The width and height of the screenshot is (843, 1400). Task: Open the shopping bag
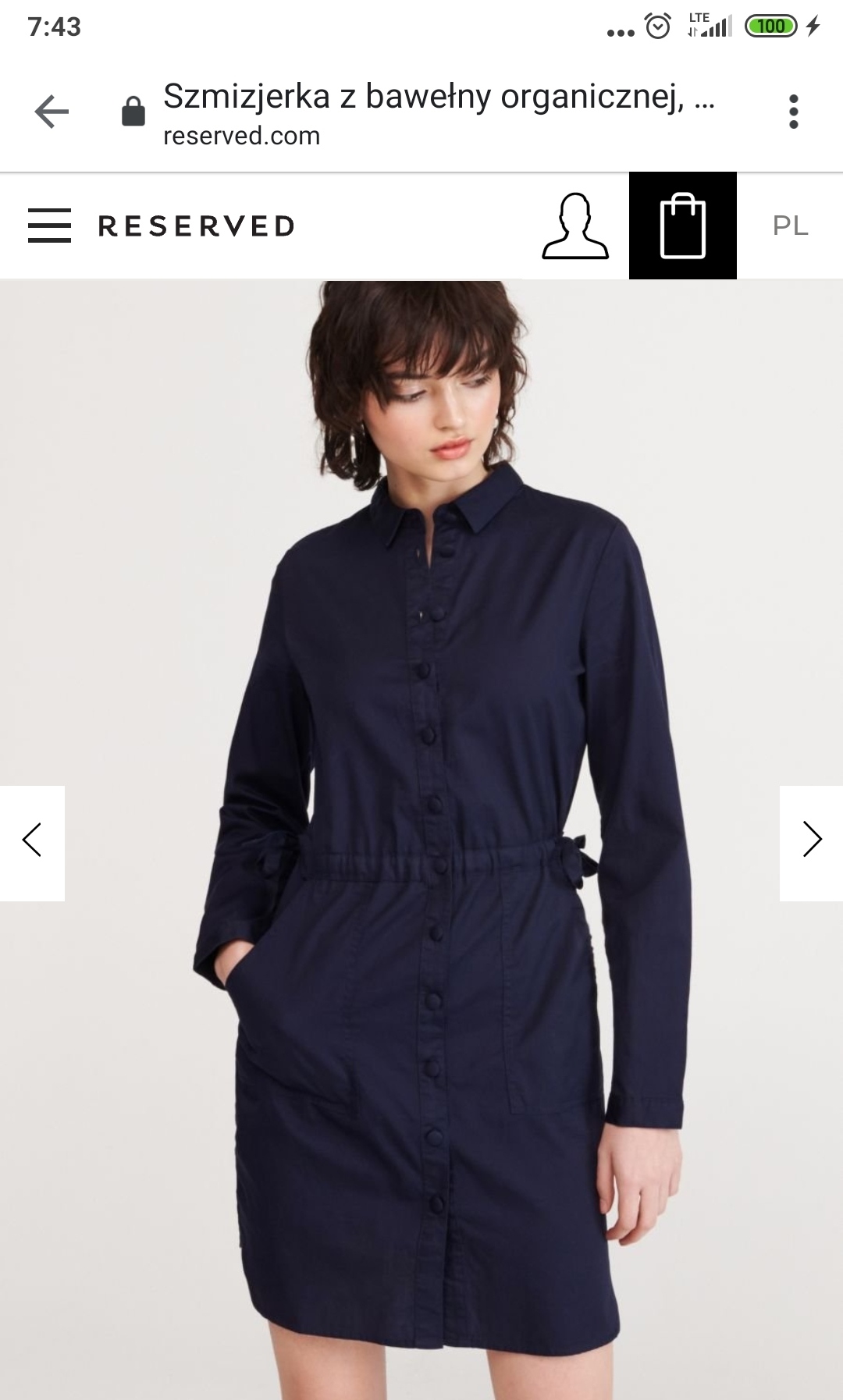[683, 226]
